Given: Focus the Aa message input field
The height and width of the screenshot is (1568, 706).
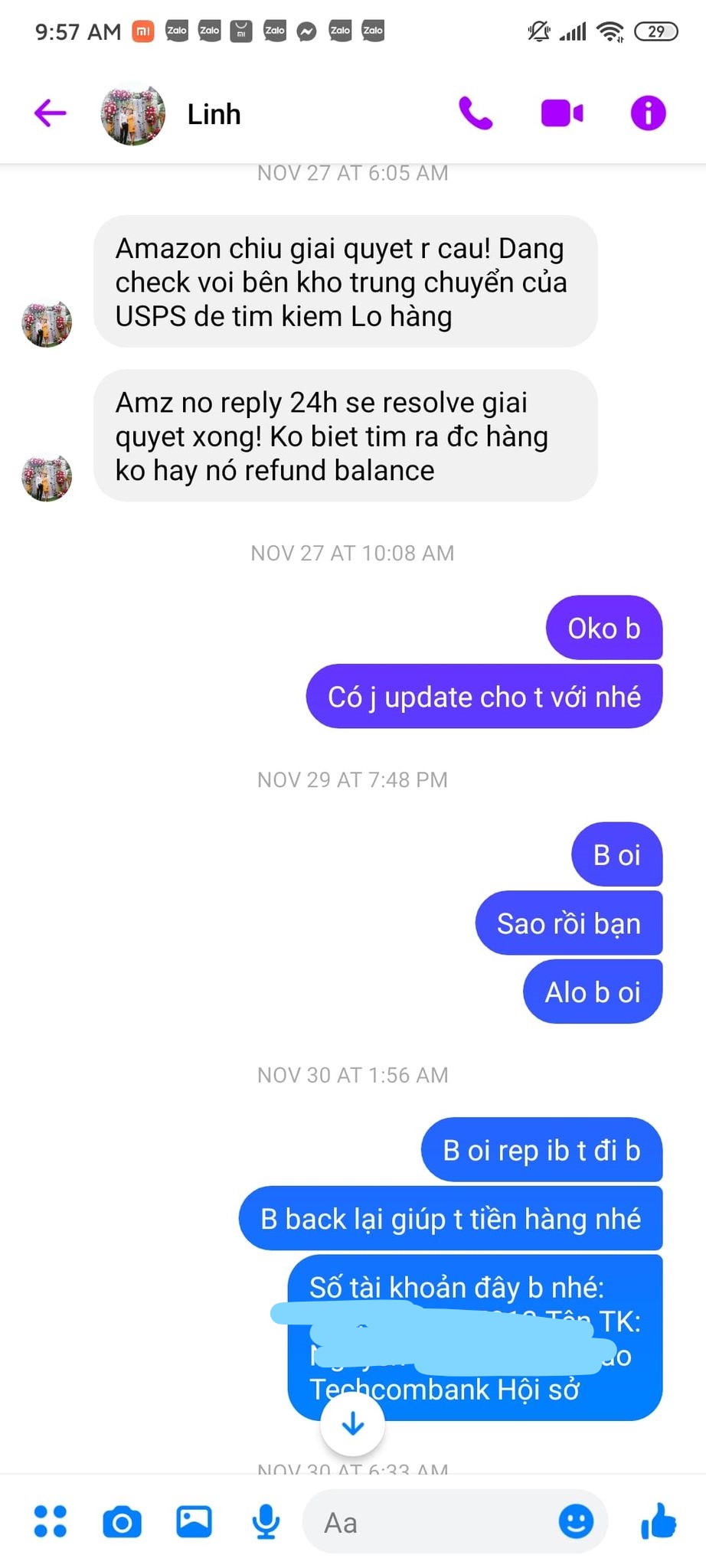Looking at the screenshot, I should [x=429, y=1522].
